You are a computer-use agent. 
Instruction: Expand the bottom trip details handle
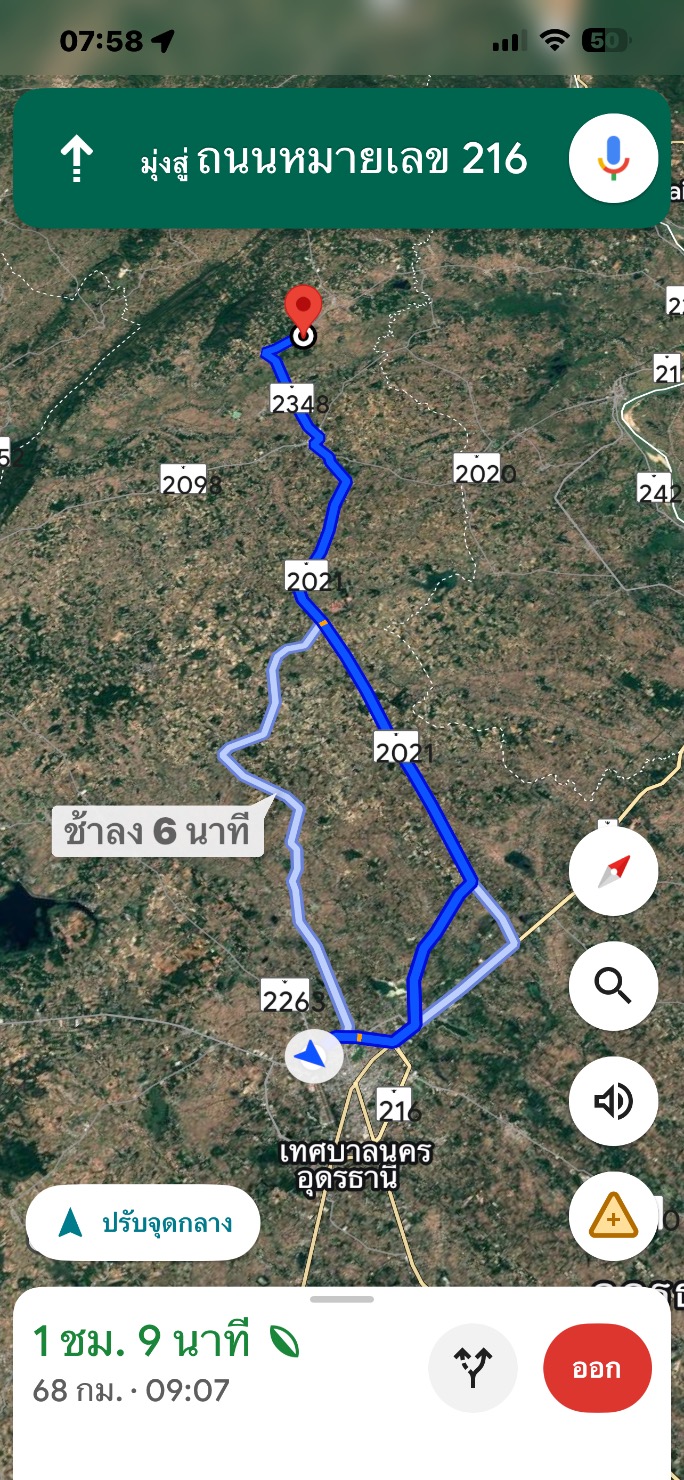[x=342, y=1299]
